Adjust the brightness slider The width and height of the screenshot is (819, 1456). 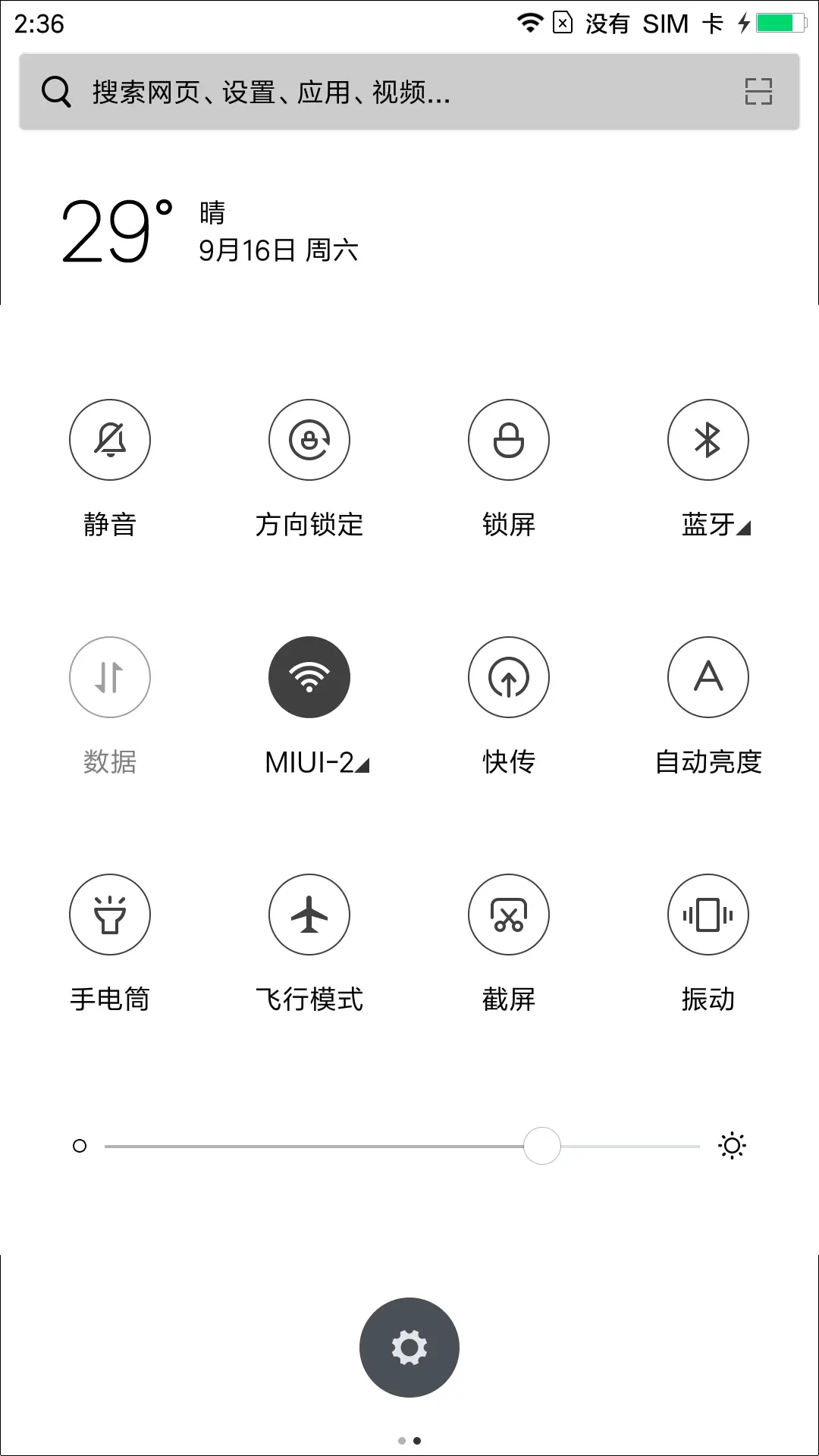pyautogui.click(x=542, y=1146)
